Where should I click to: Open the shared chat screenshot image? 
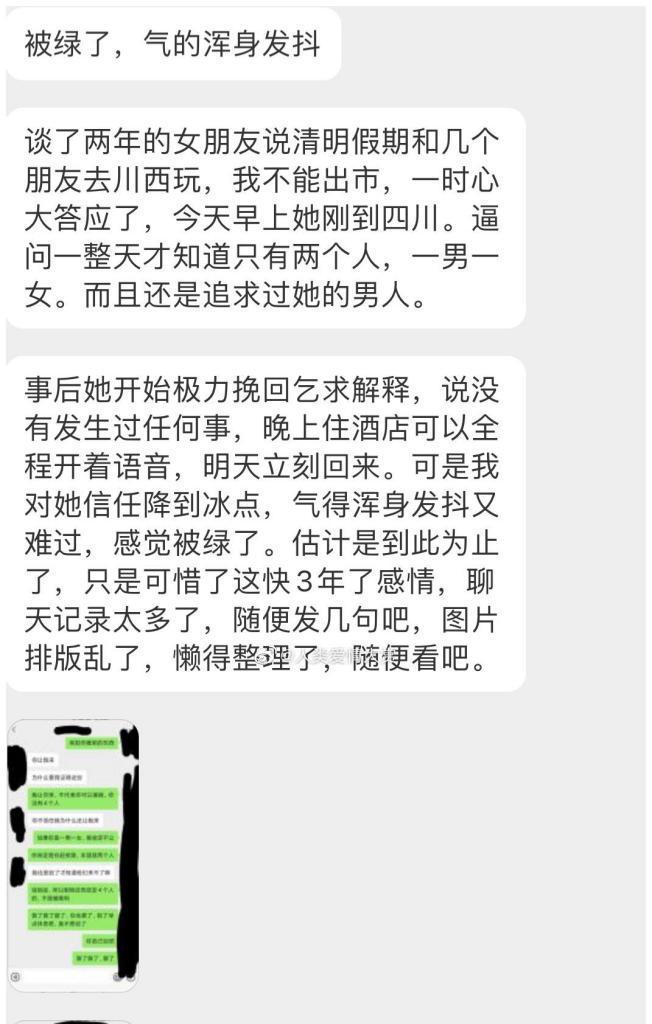72,855
